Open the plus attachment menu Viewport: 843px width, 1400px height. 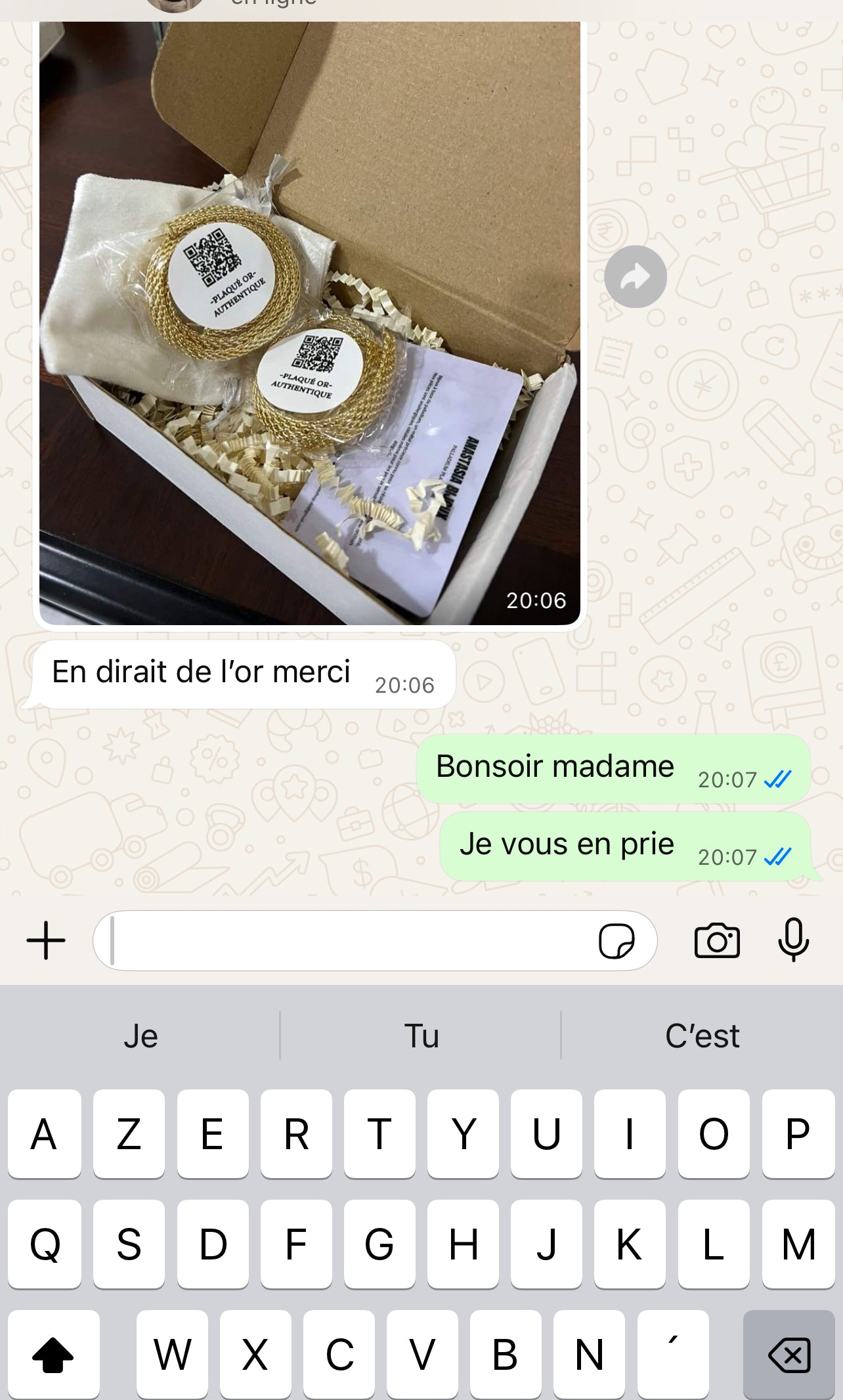[x=46, y=940]
